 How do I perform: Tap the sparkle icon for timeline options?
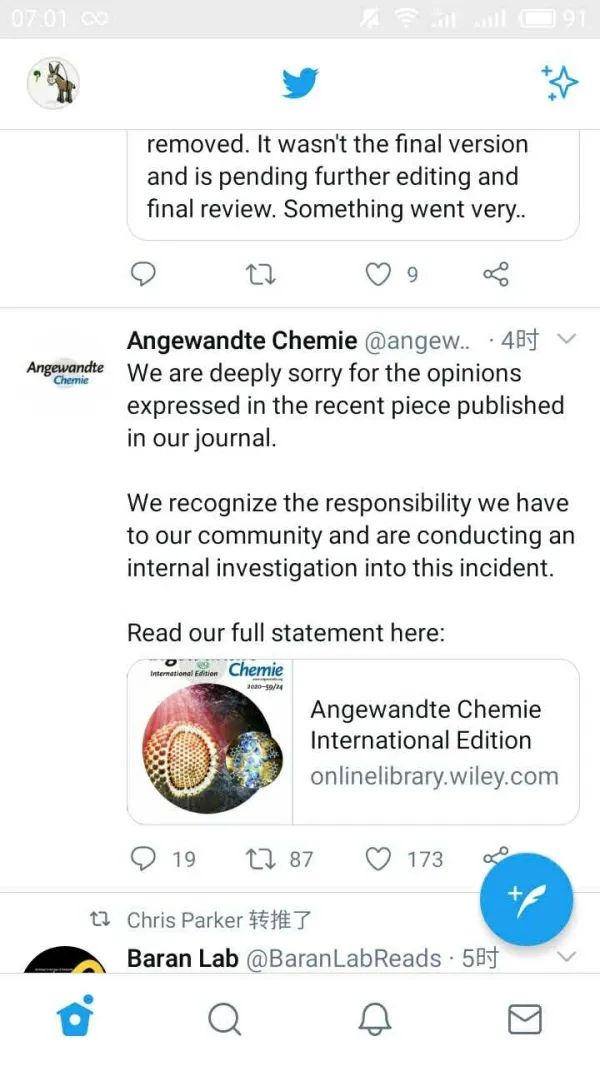559,82
